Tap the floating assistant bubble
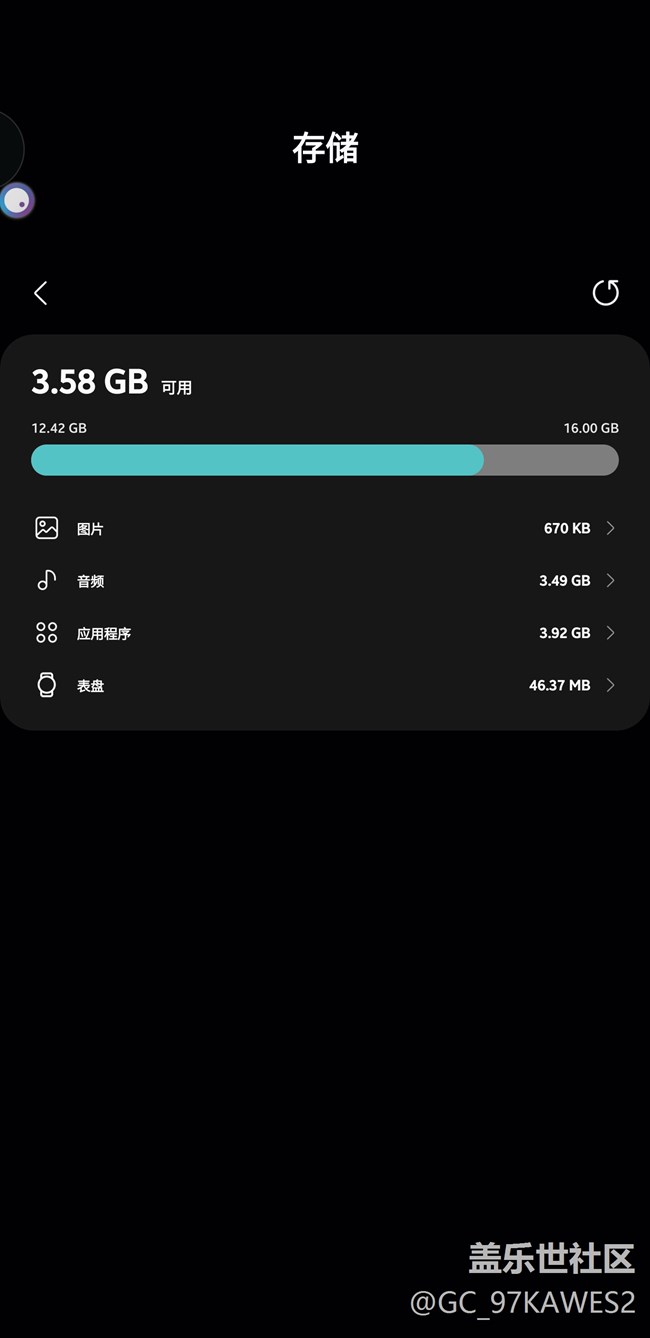Screen dimensions: 650x1338 (17, 202)
